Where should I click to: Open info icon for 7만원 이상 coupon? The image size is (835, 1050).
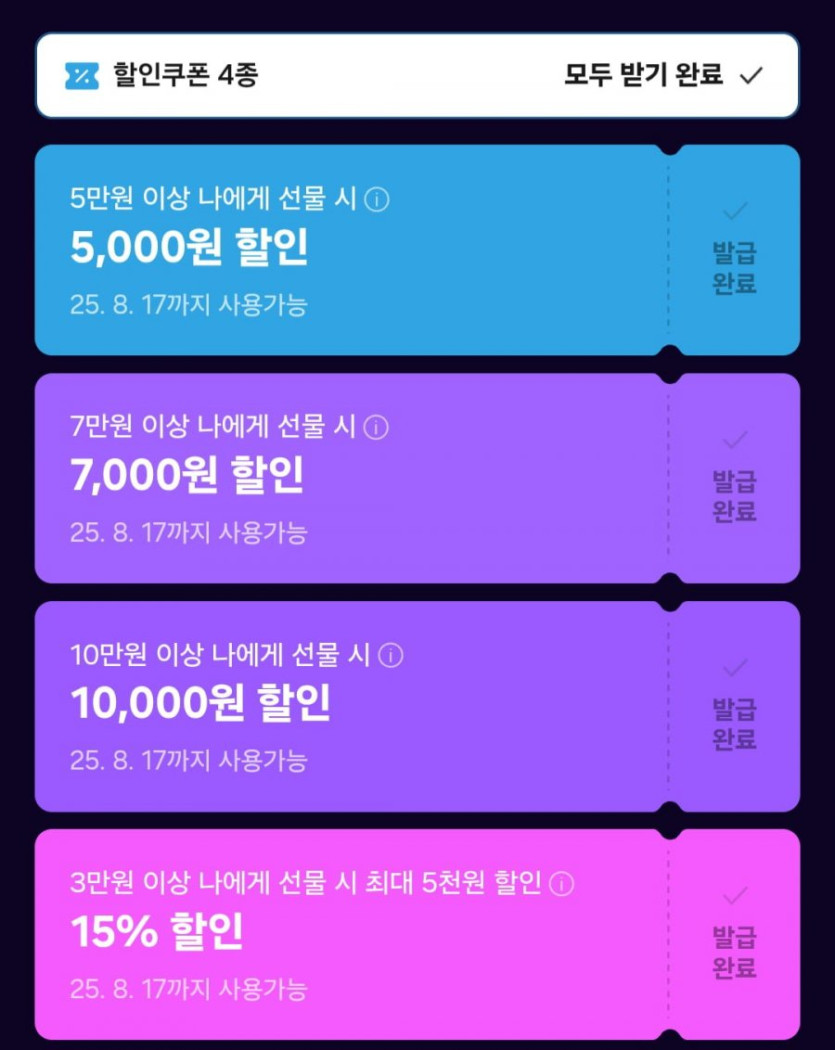(x=376, y=428)
